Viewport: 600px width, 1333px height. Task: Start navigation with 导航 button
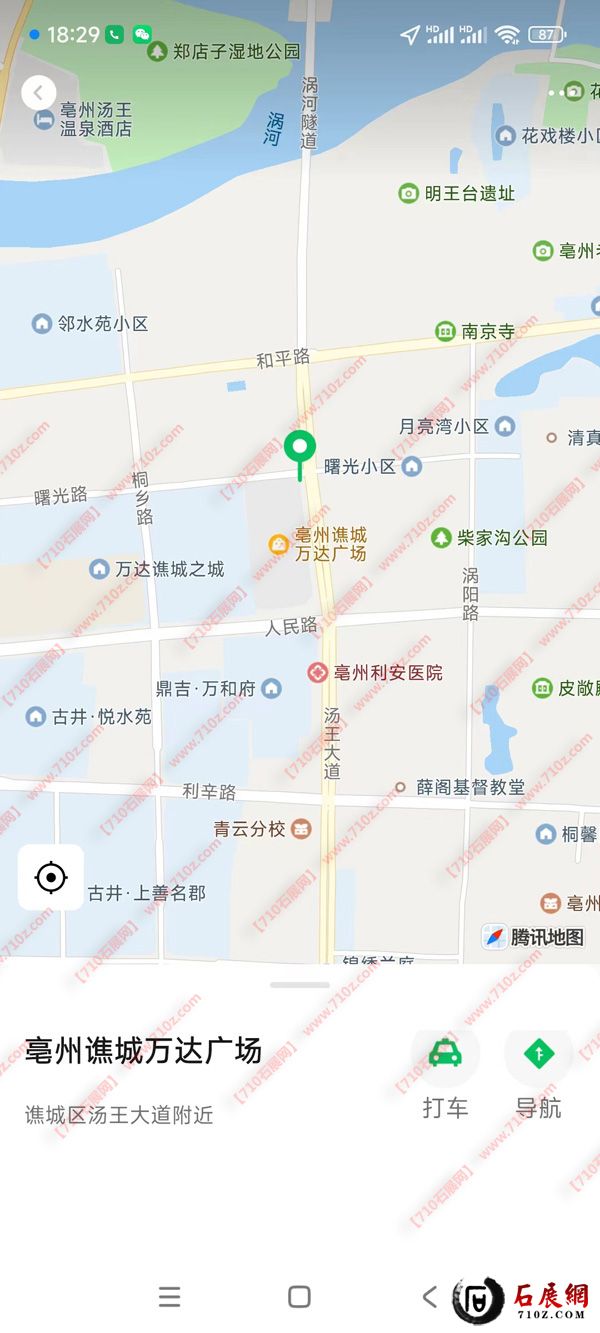pos(538,1054)
